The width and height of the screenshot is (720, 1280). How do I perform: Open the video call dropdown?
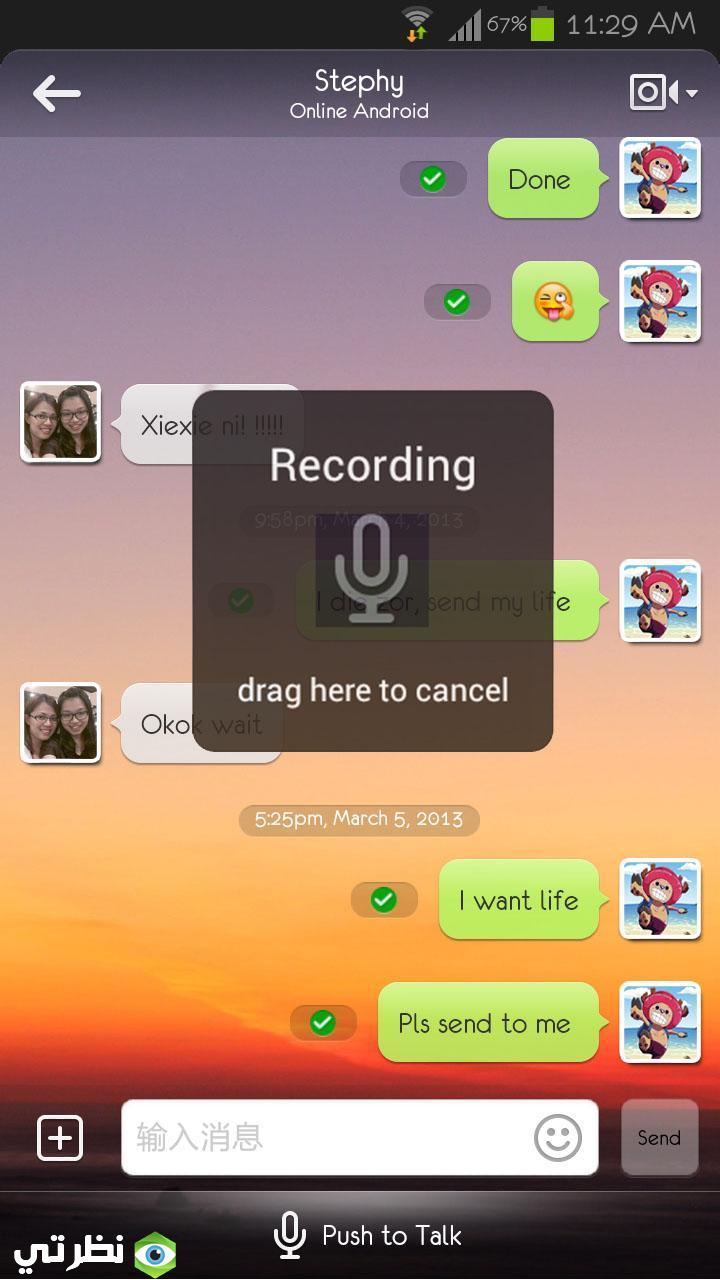664,93
